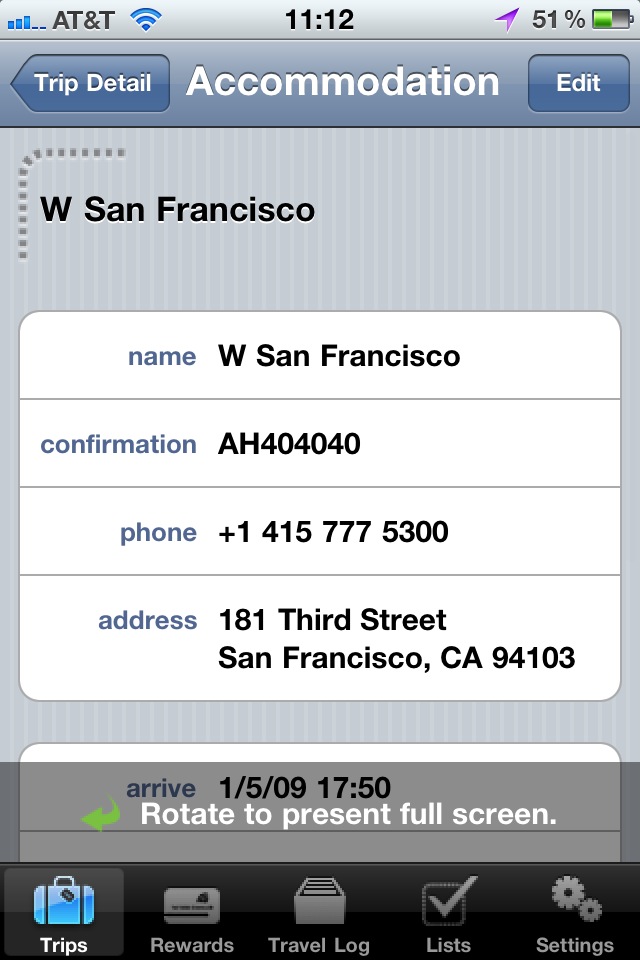Switch to the Rewards tab

pyautogui.click(x=191, y=915)
